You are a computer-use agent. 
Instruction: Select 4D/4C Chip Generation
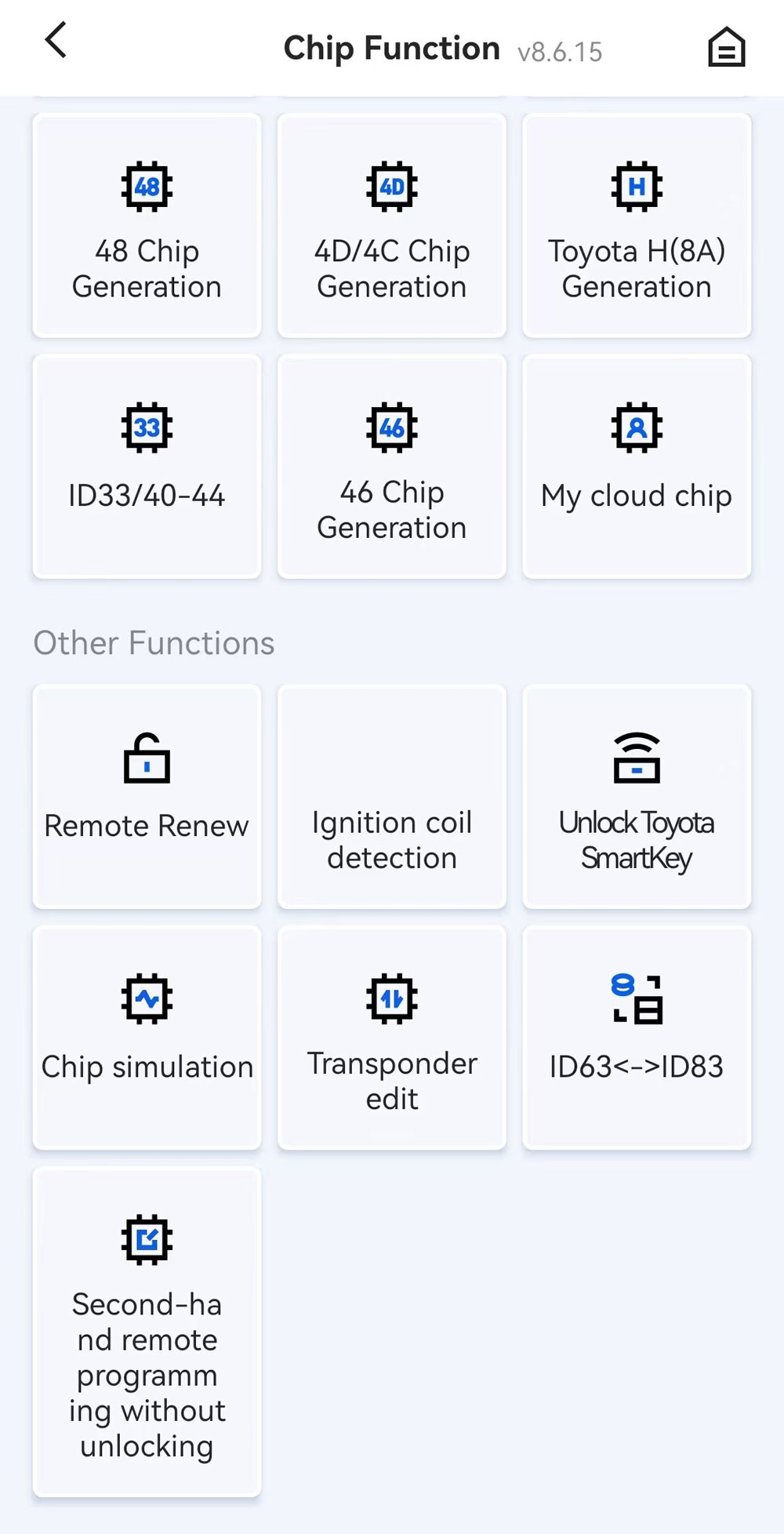coord(392,226)
